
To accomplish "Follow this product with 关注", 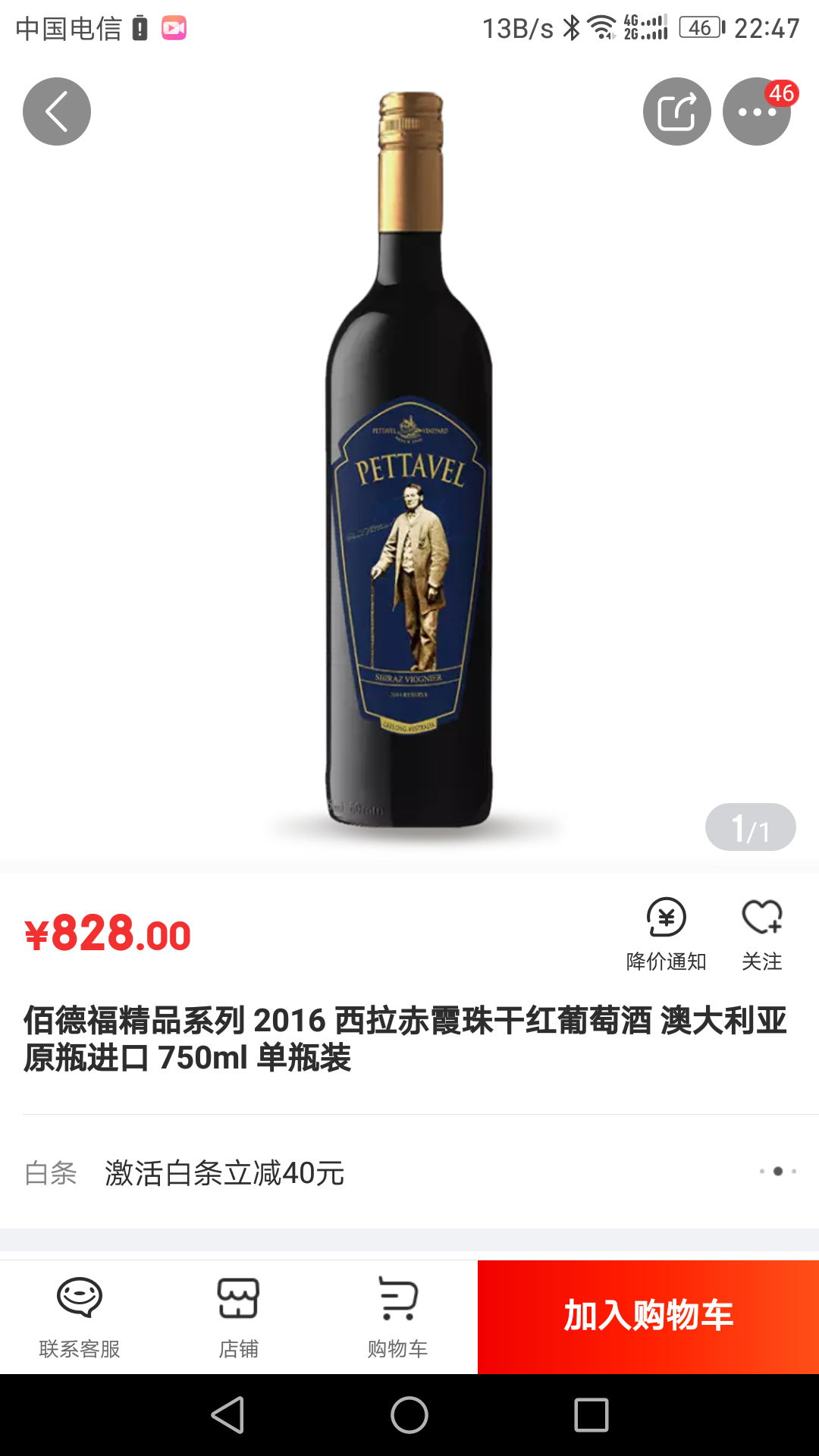I will tap(761, 934).
